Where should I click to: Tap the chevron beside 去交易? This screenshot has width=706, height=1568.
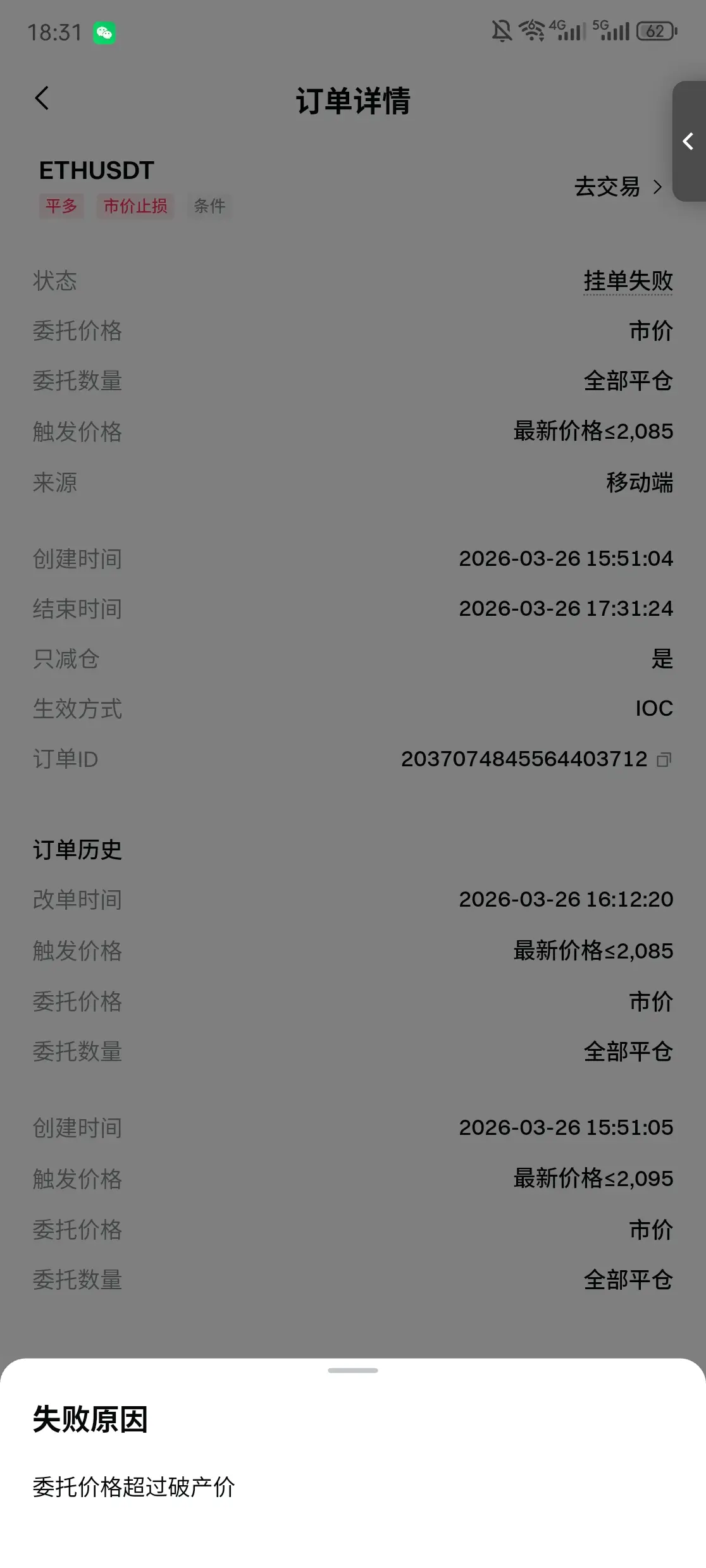pos(657,188)
